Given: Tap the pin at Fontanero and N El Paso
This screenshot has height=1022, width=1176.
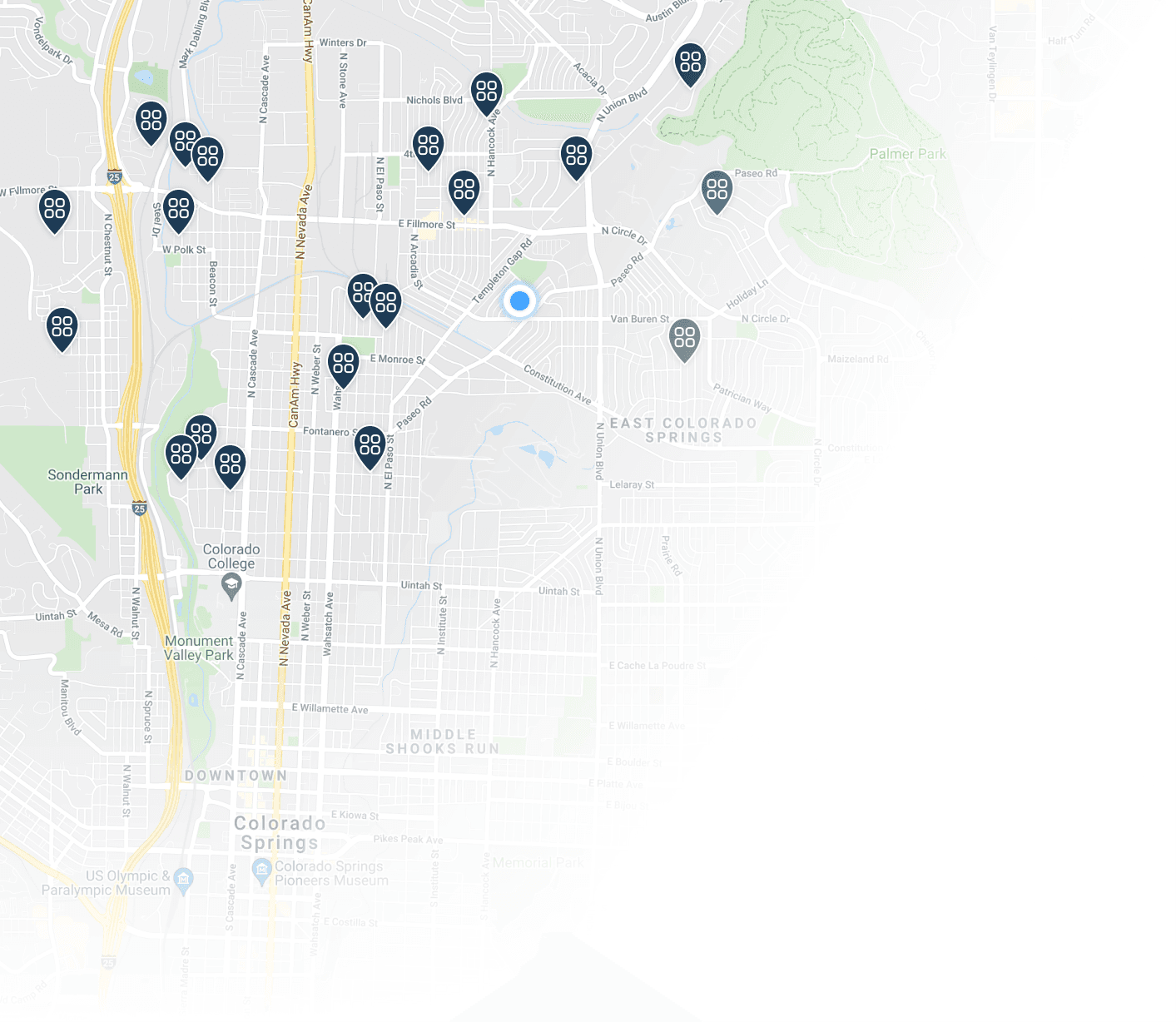Looking at the screenshot, I should (370, 444).
